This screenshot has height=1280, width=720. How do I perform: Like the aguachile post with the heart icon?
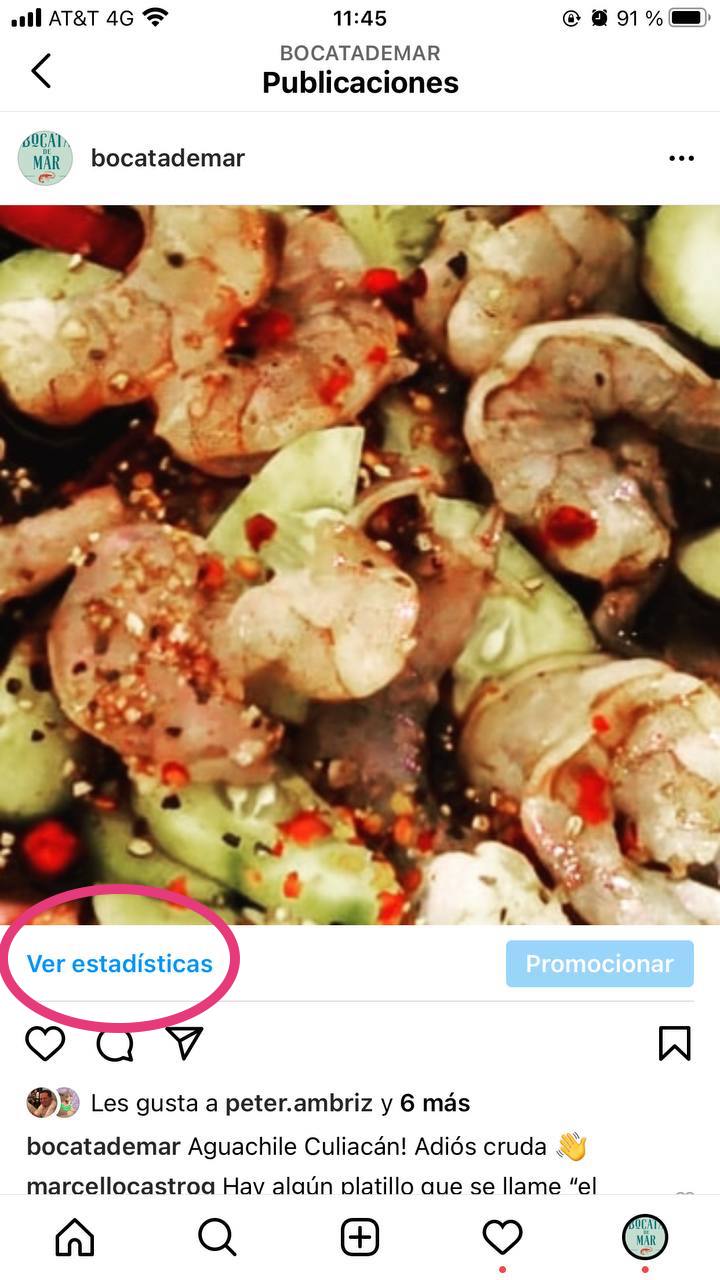45,1042
